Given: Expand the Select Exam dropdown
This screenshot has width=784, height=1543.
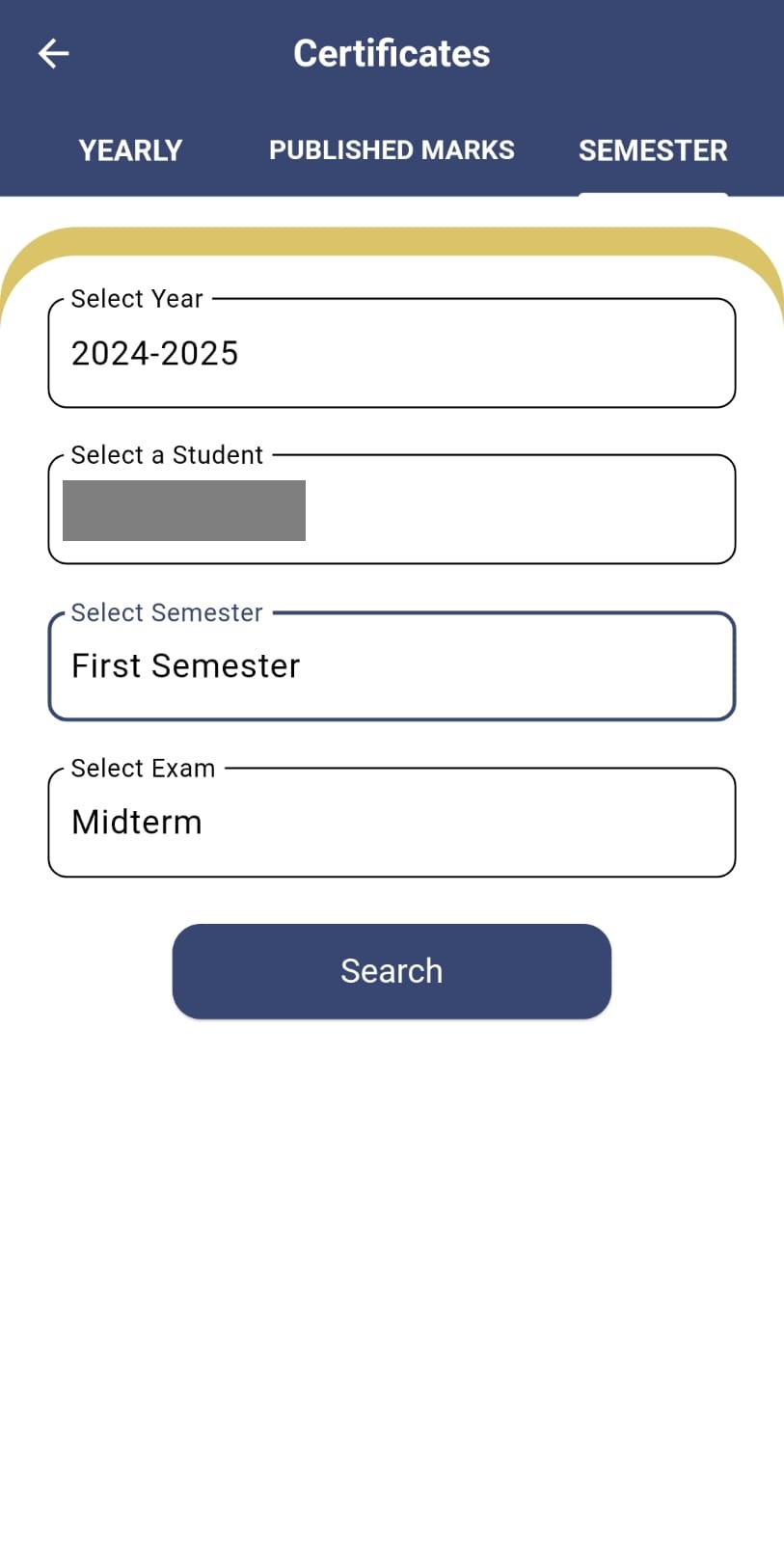Looking at the screenshot, I should (x=392, y=822).
